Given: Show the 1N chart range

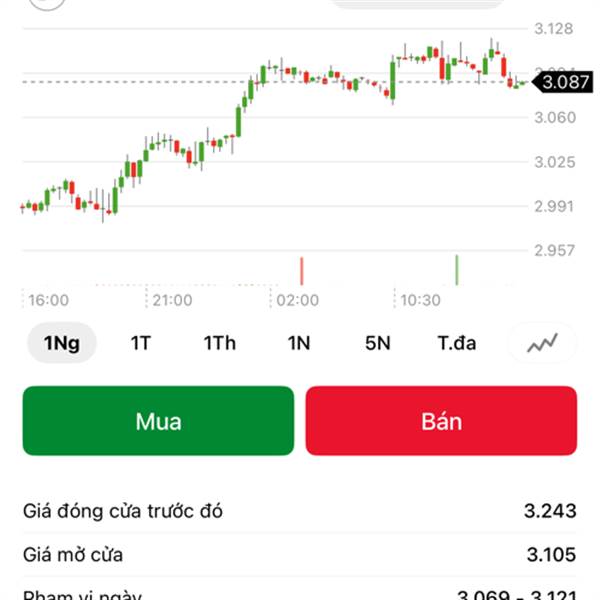Looking at the screenshot, I should point(299,343).
